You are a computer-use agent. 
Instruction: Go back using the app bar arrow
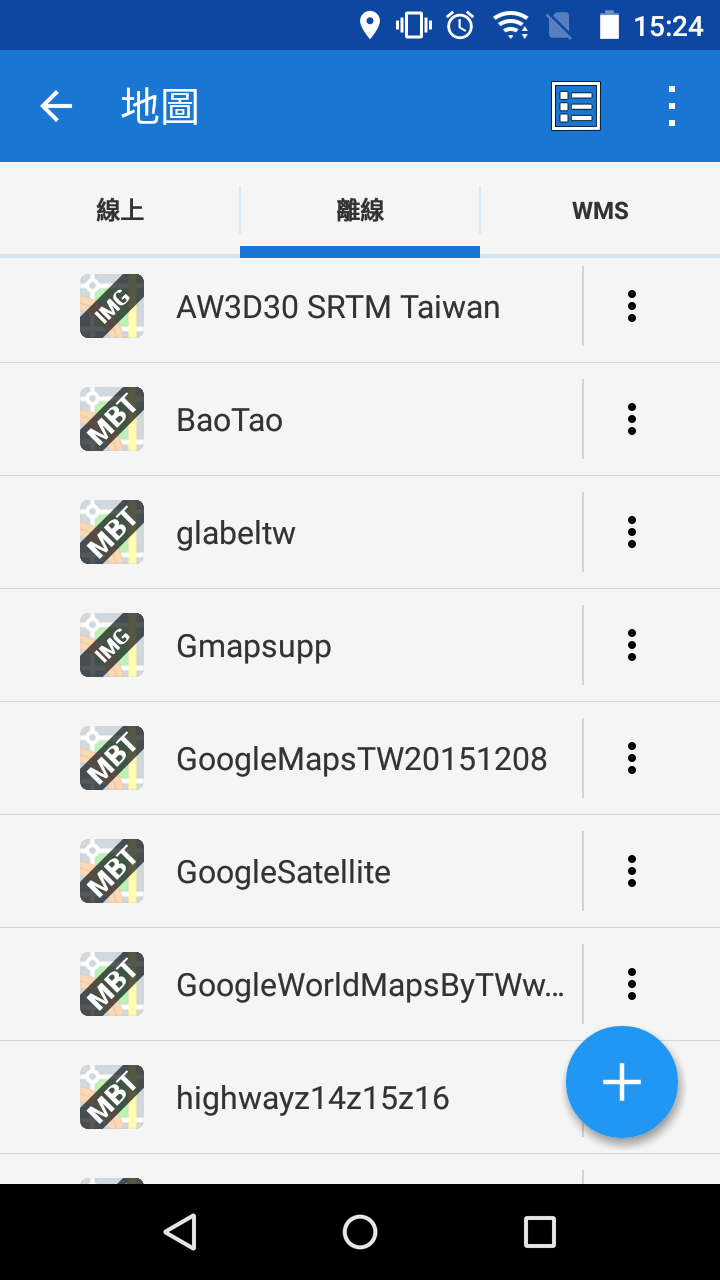[56, 106]
